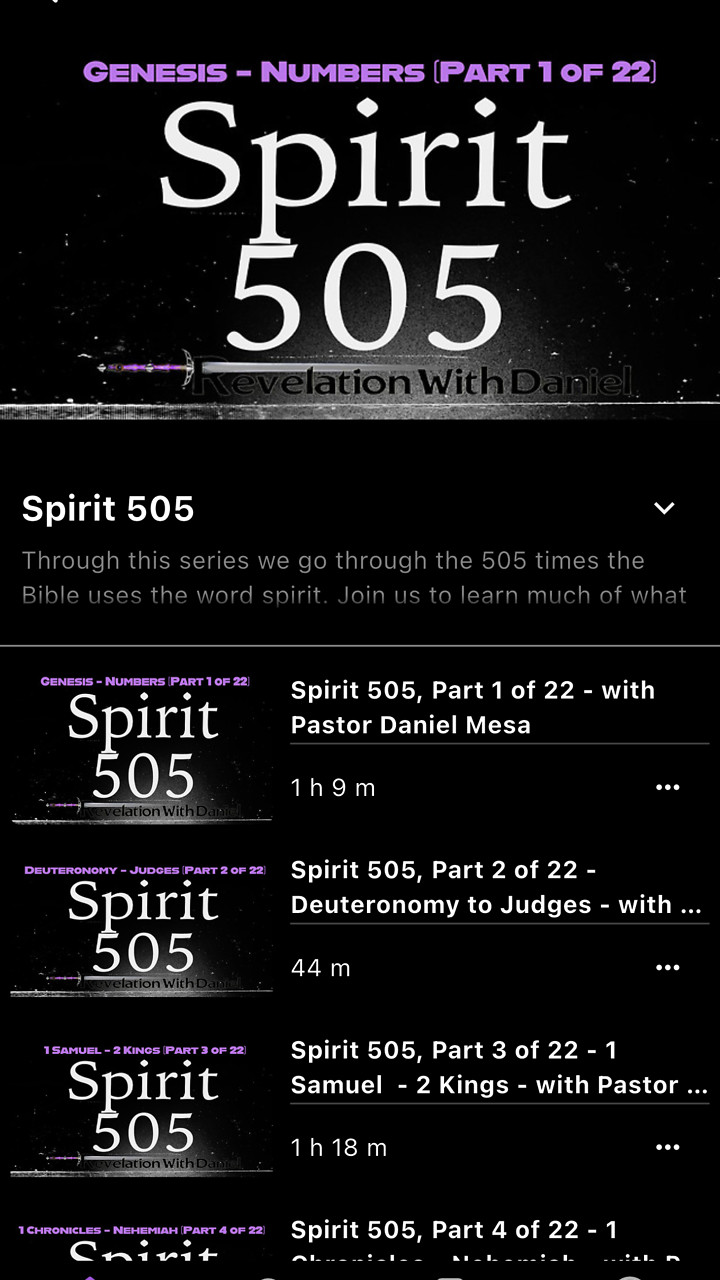Open more options for Part 2 of 22
The image size is (720, 1280).
(667, 967)
